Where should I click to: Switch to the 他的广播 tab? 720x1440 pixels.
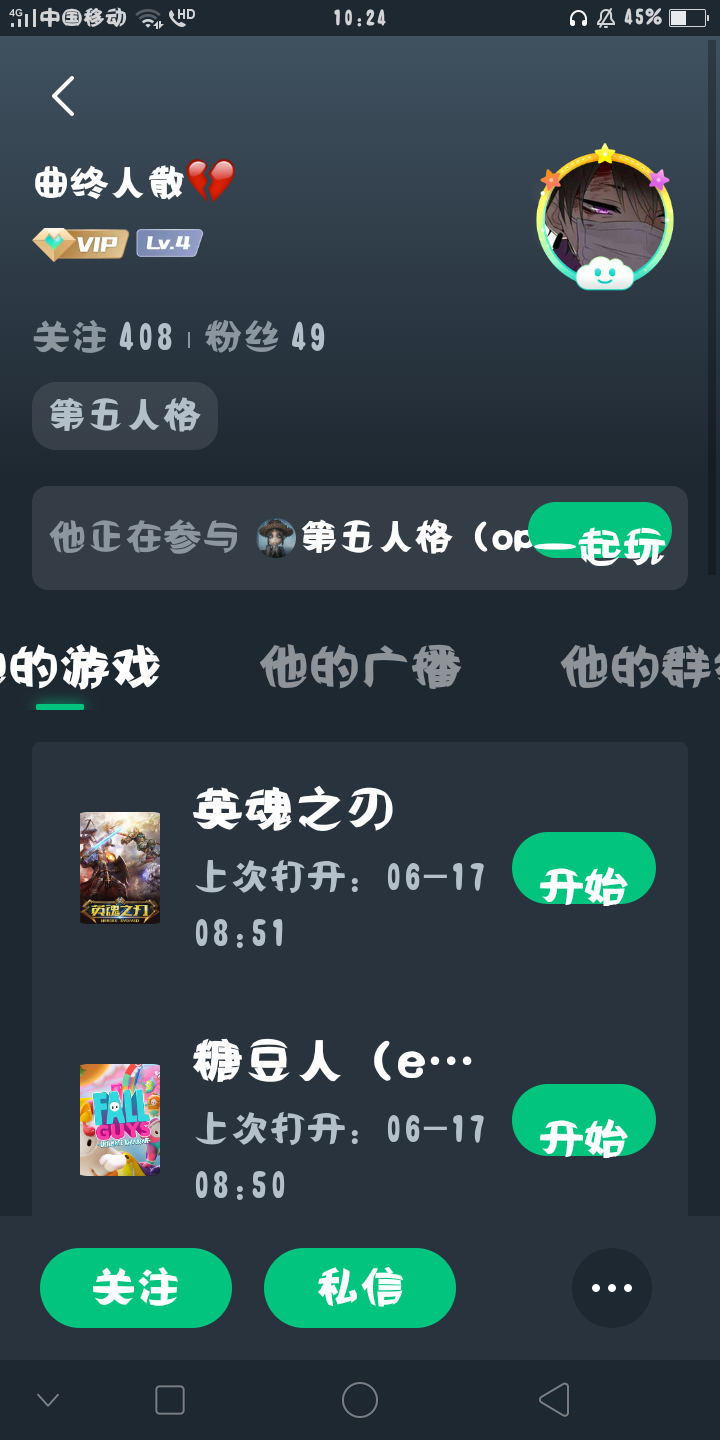click(360, 667)
